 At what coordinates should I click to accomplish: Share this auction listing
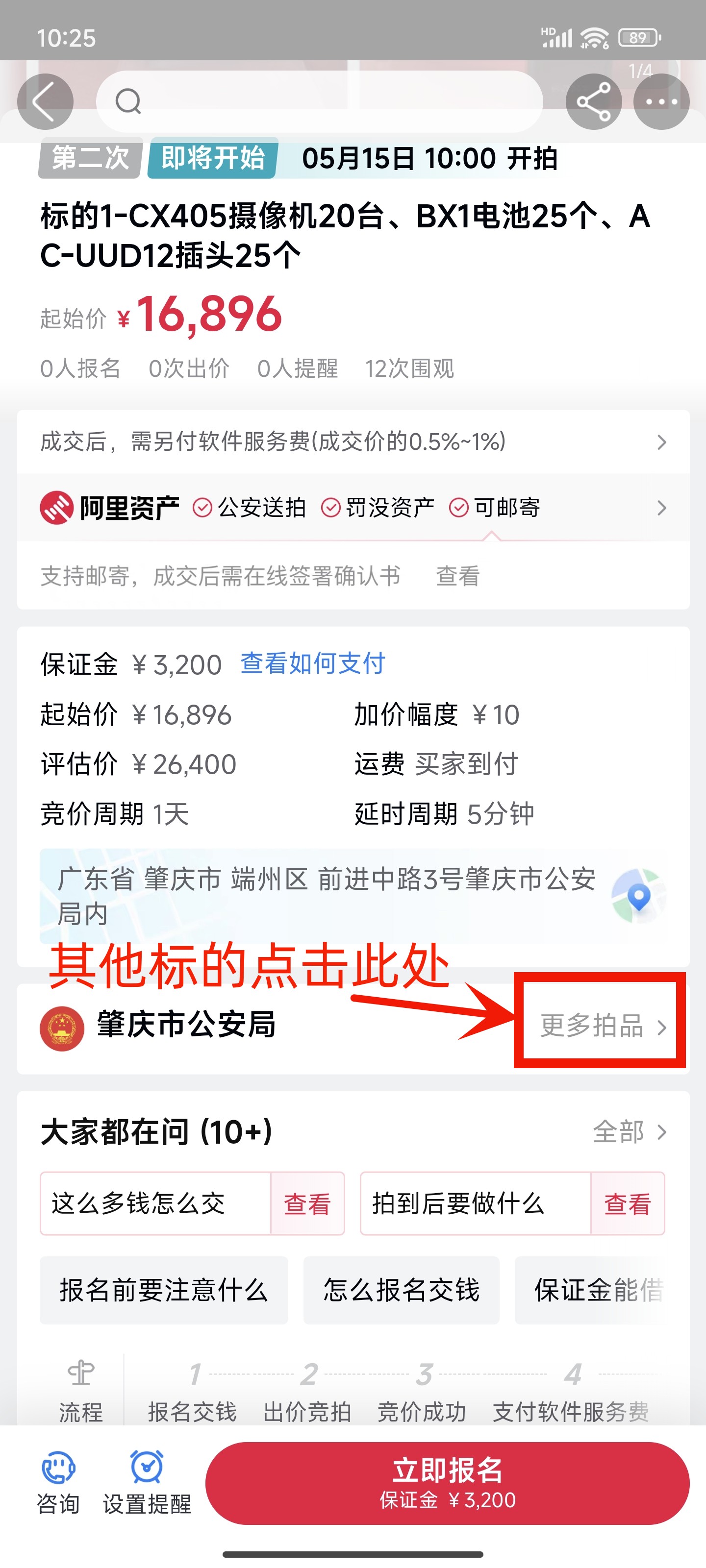(x=593, y=101)
